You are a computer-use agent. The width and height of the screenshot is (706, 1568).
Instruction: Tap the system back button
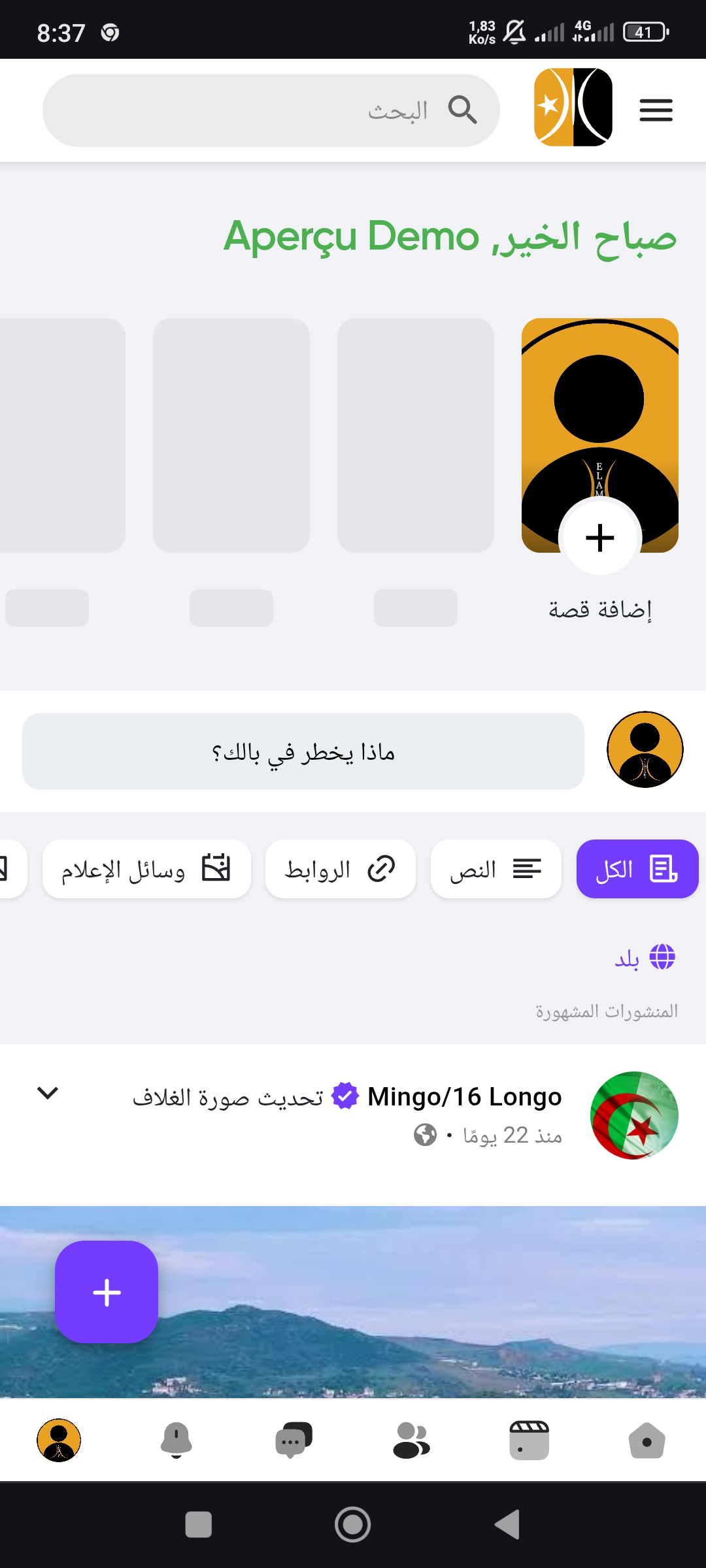(x=507, y=1524)
